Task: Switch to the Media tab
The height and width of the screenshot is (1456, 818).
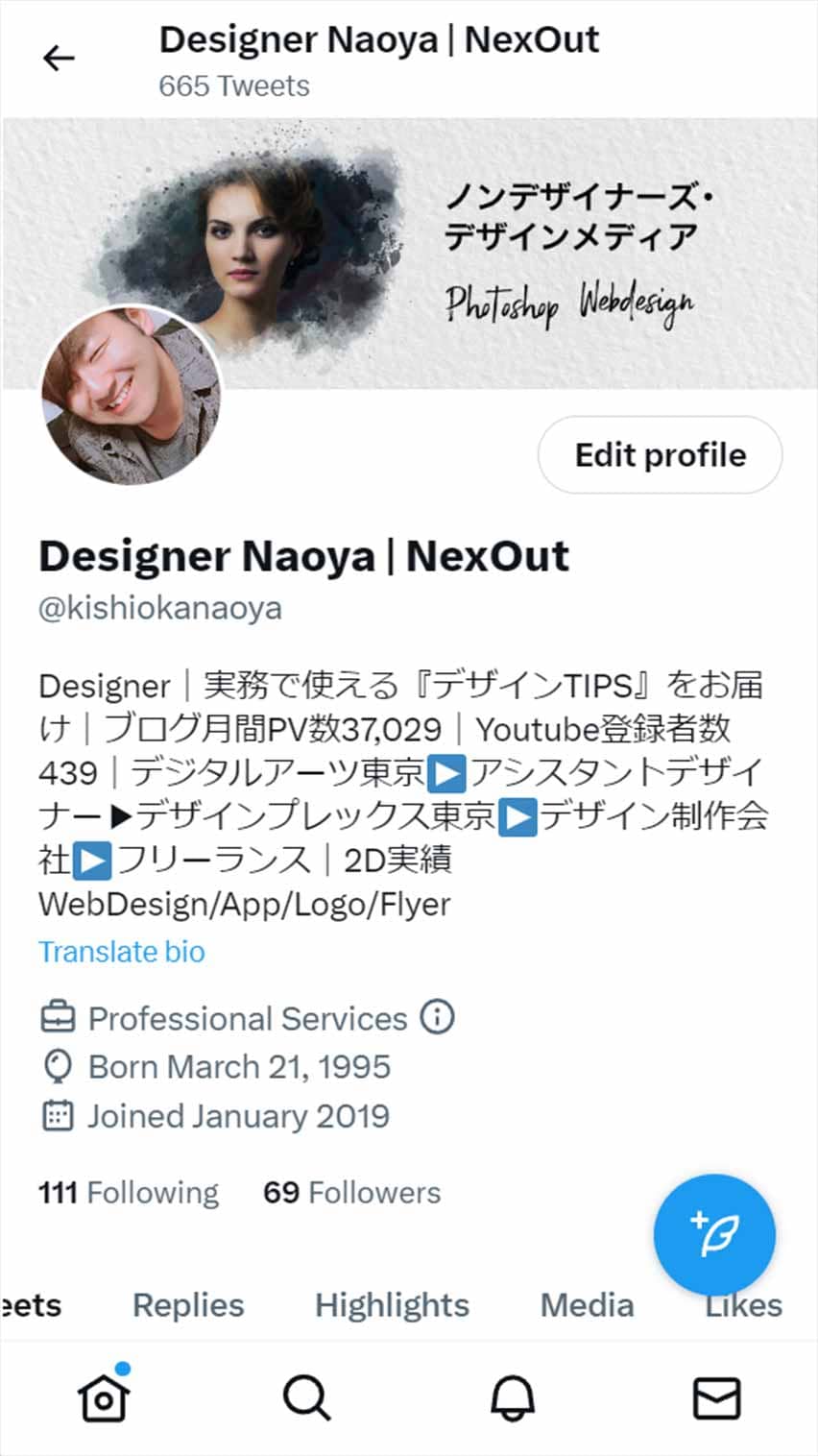Action: point(587,1305)
